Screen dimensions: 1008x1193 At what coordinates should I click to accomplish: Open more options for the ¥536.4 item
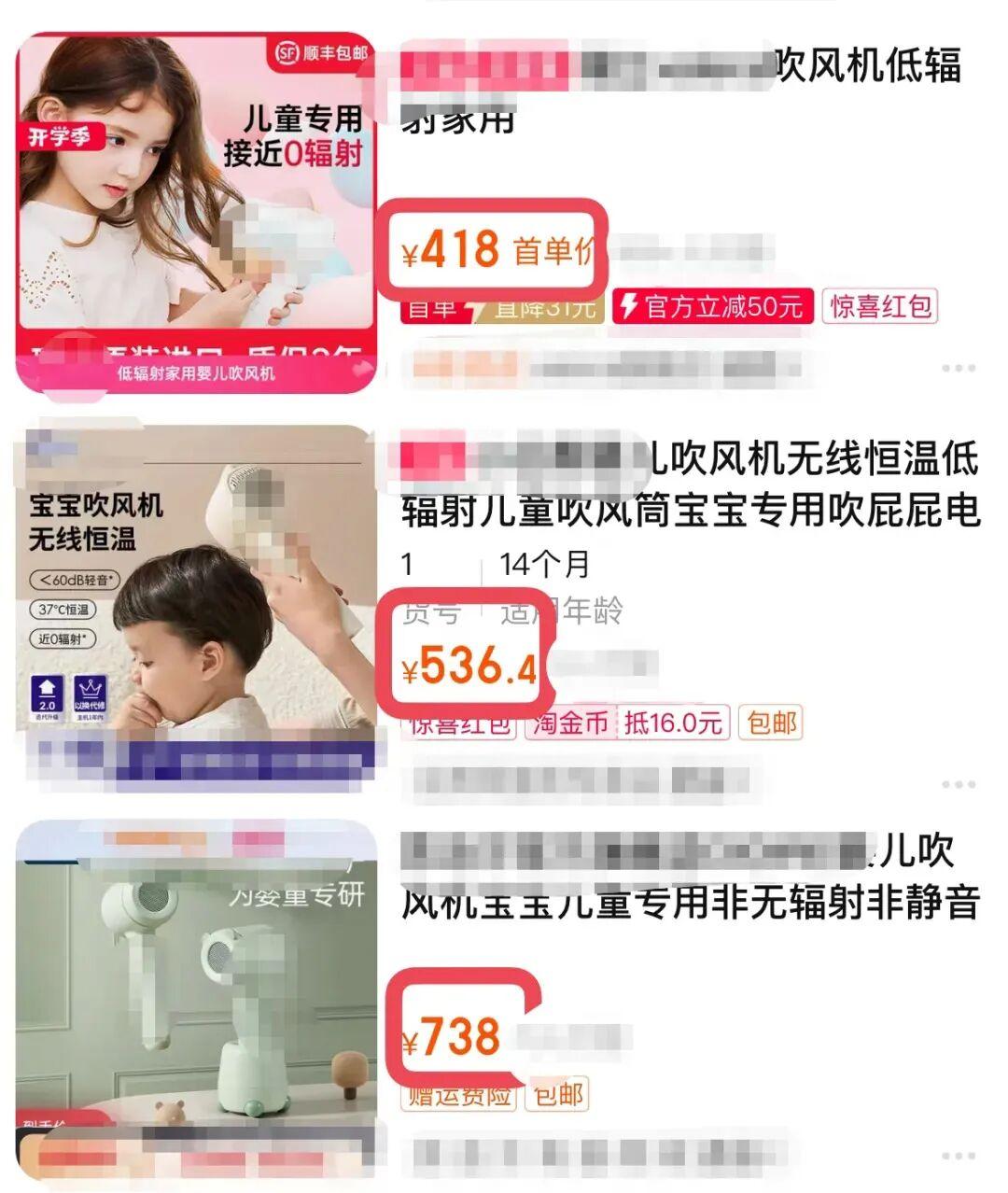tap(959, 784)
